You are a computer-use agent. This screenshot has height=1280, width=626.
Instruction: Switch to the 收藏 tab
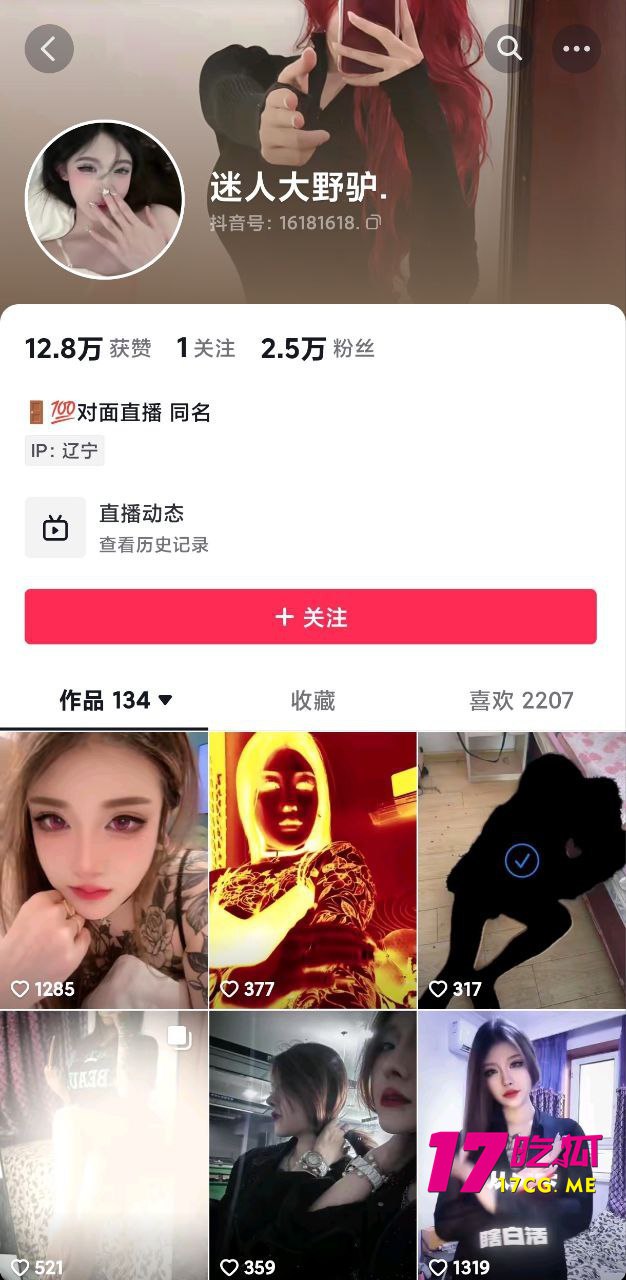tap(312, 701)
